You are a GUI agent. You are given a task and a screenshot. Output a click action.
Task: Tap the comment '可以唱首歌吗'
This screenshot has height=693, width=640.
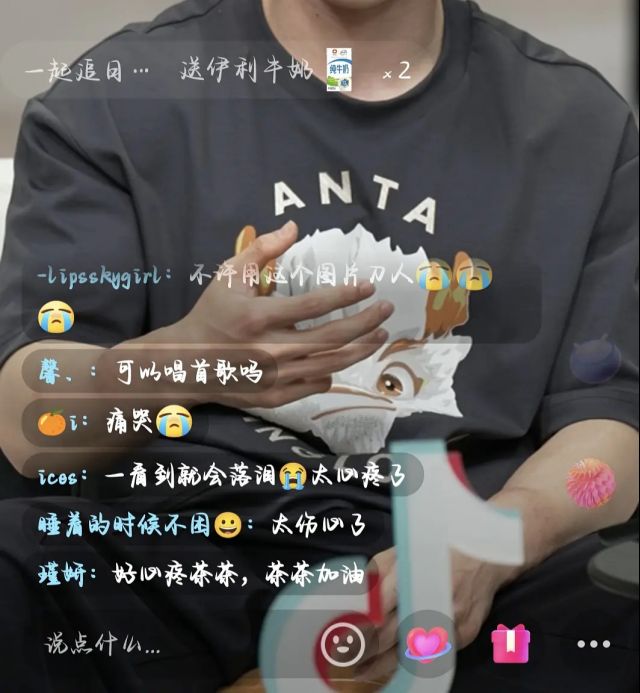coord(150,373)
